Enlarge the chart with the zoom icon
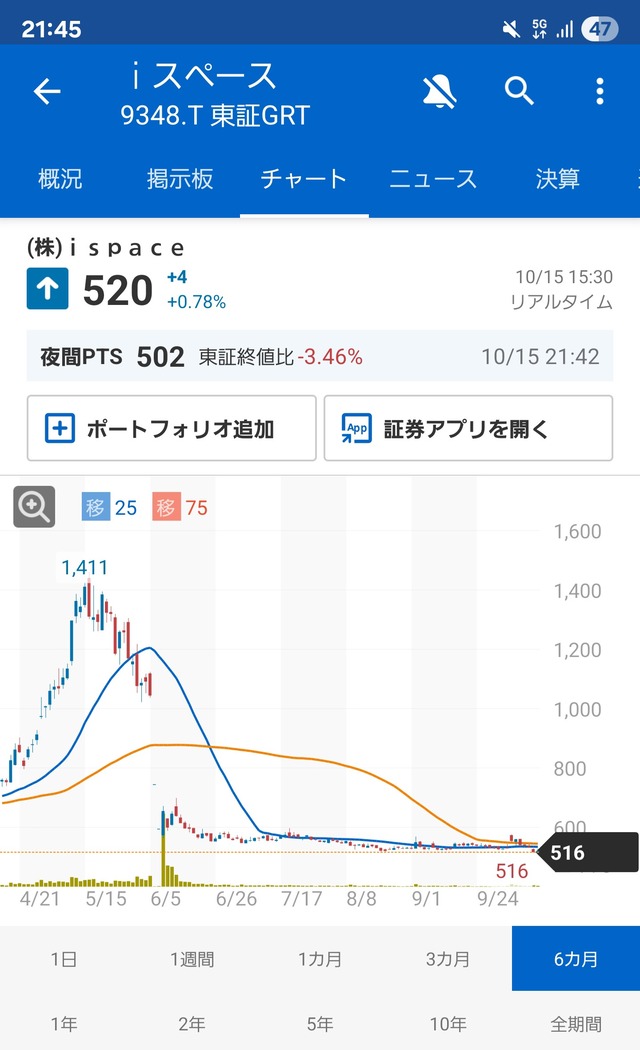 click(x=34, y=507)
